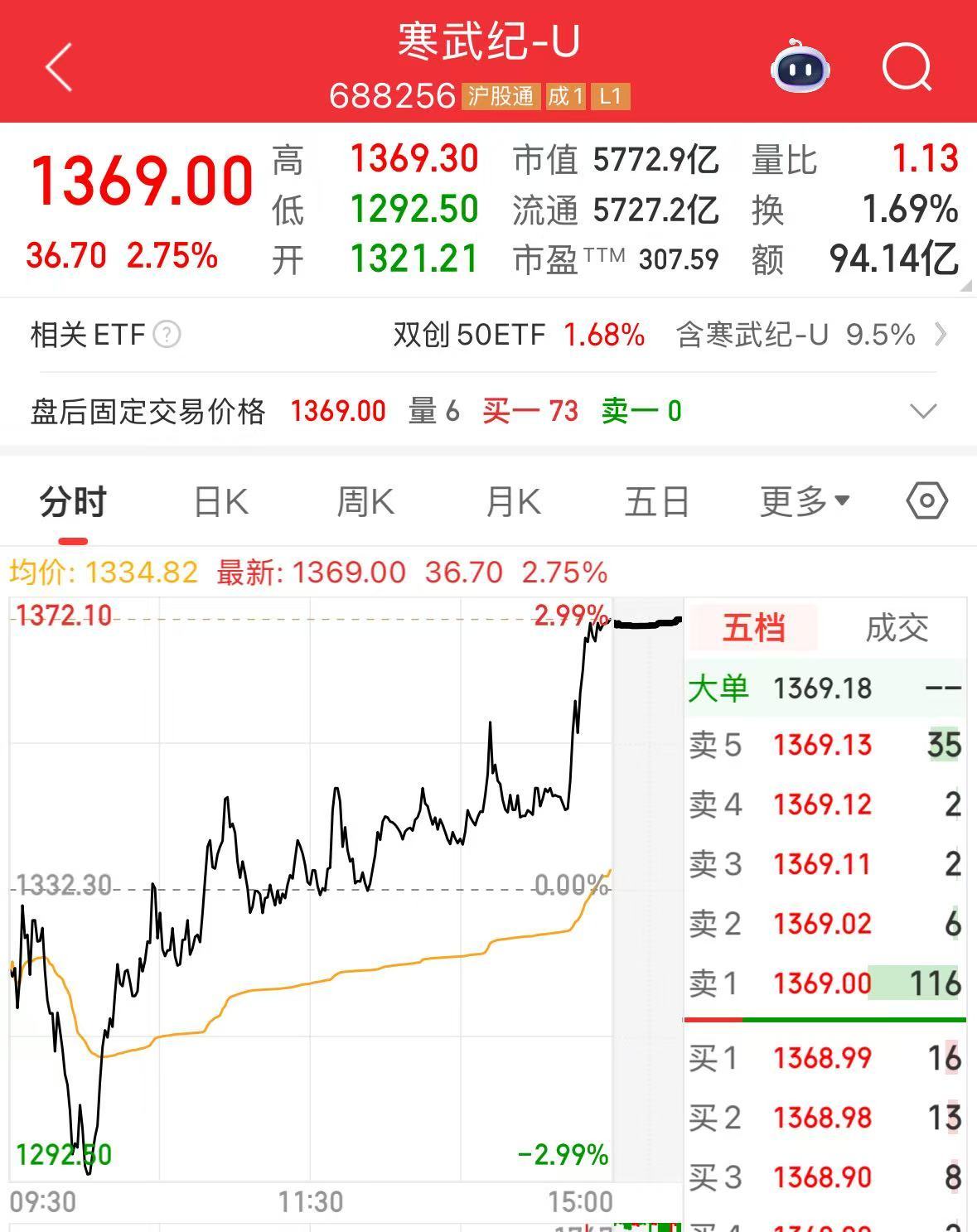The image size is (977, 1232).
Task: Open the search magnifier
Action: [907, 66]
